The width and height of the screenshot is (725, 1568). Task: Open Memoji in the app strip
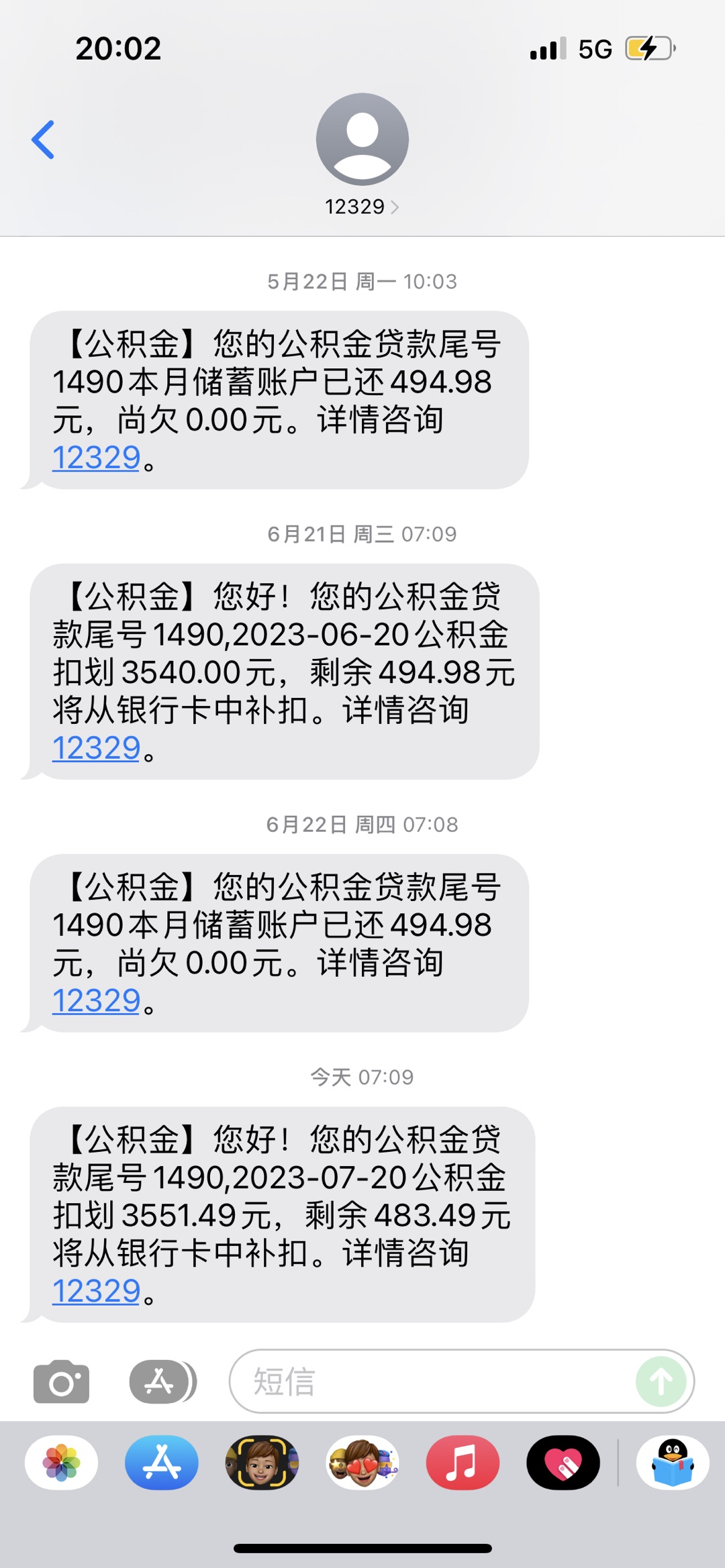click(262, 1463)
